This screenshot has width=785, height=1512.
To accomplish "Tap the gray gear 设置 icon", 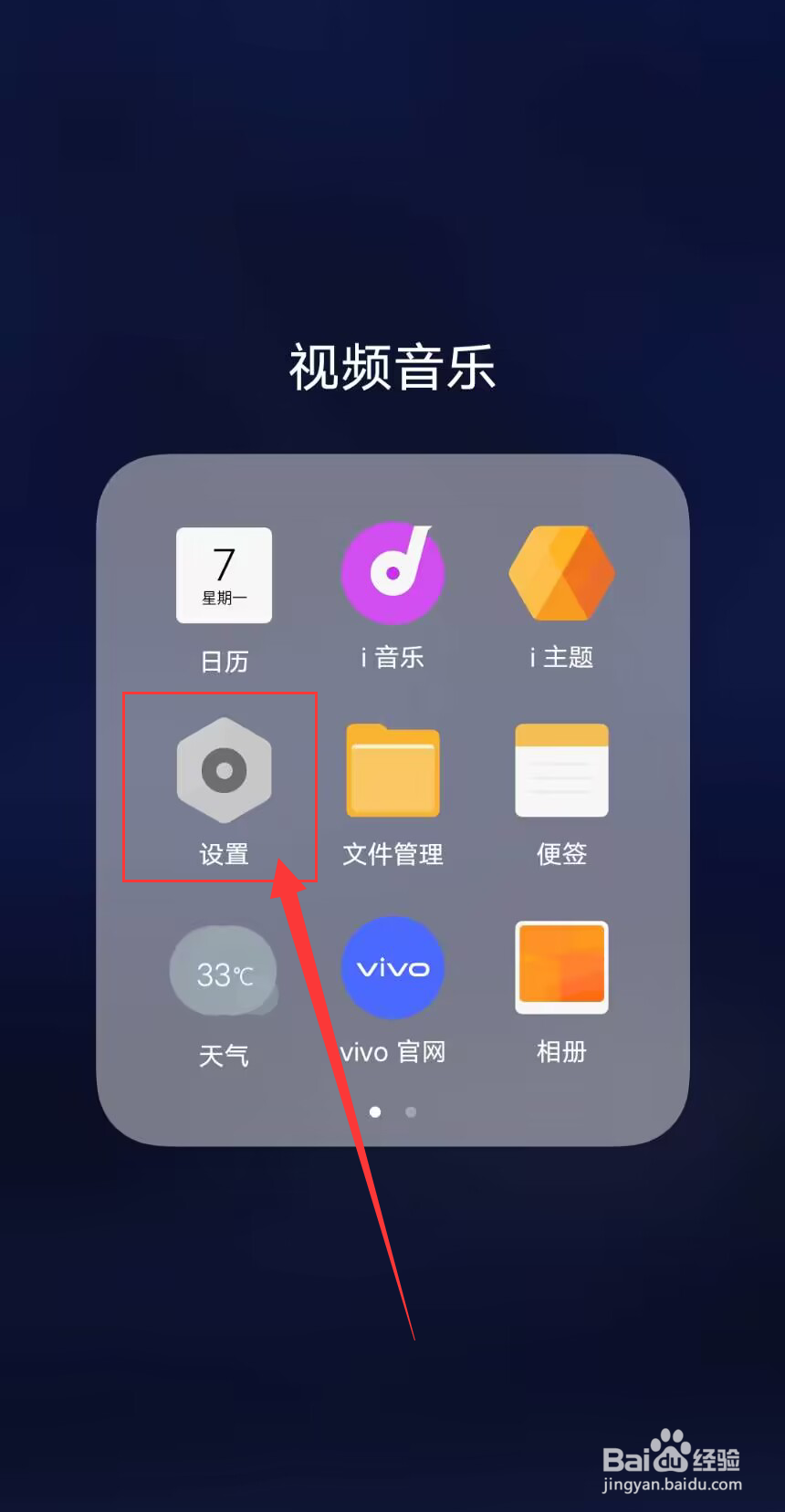I will click(223, 771).
